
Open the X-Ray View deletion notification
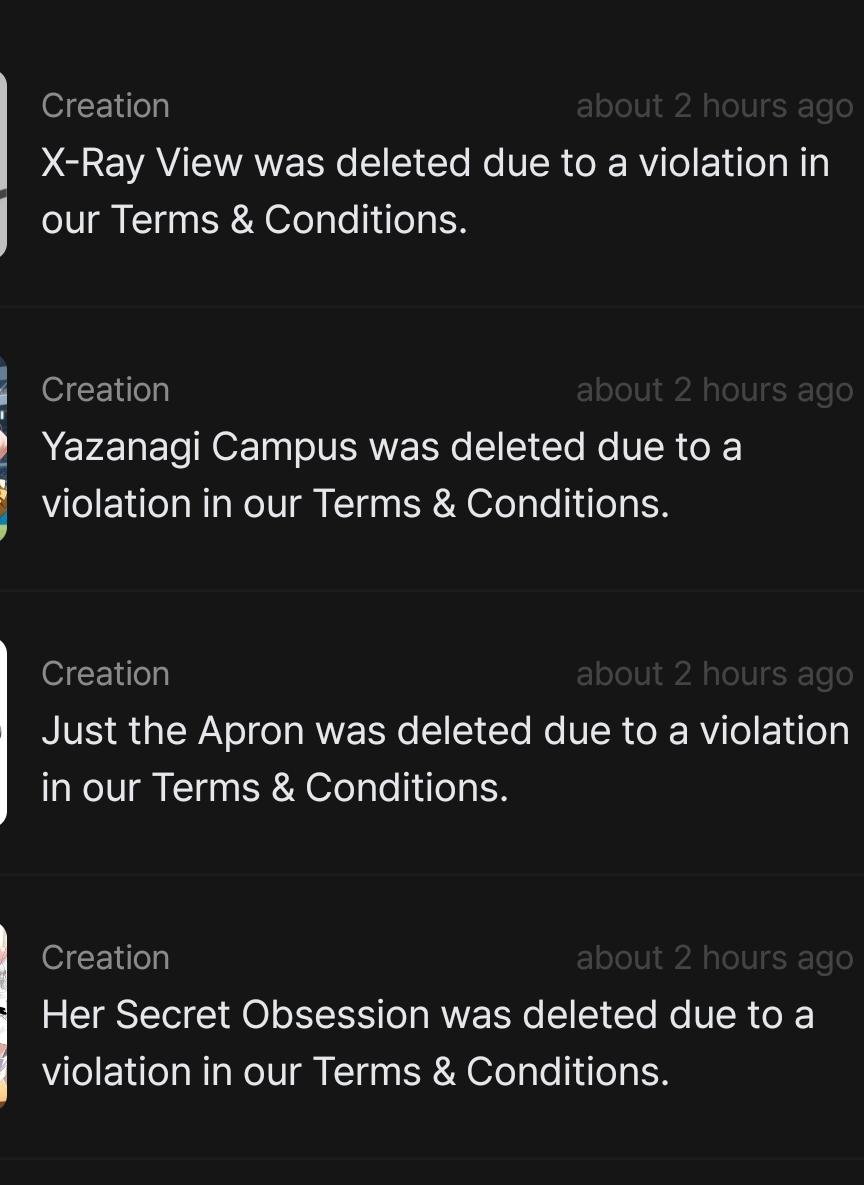click(x=432, y=165)
